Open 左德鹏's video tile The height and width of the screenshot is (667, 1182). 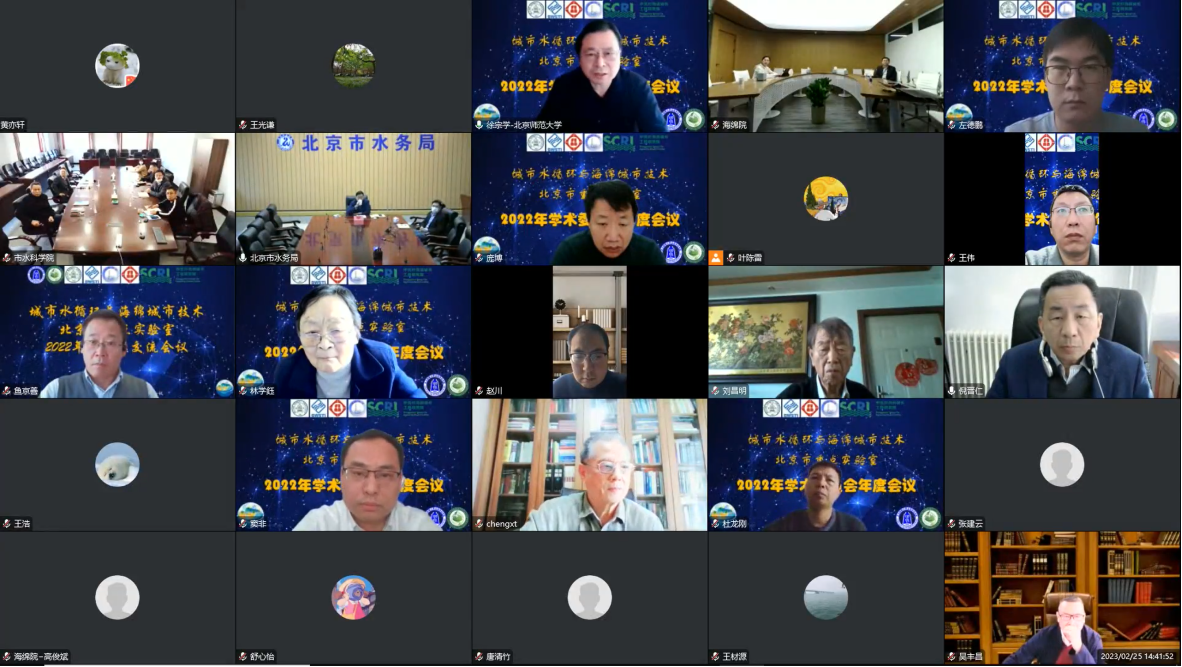pos(1062,66)
